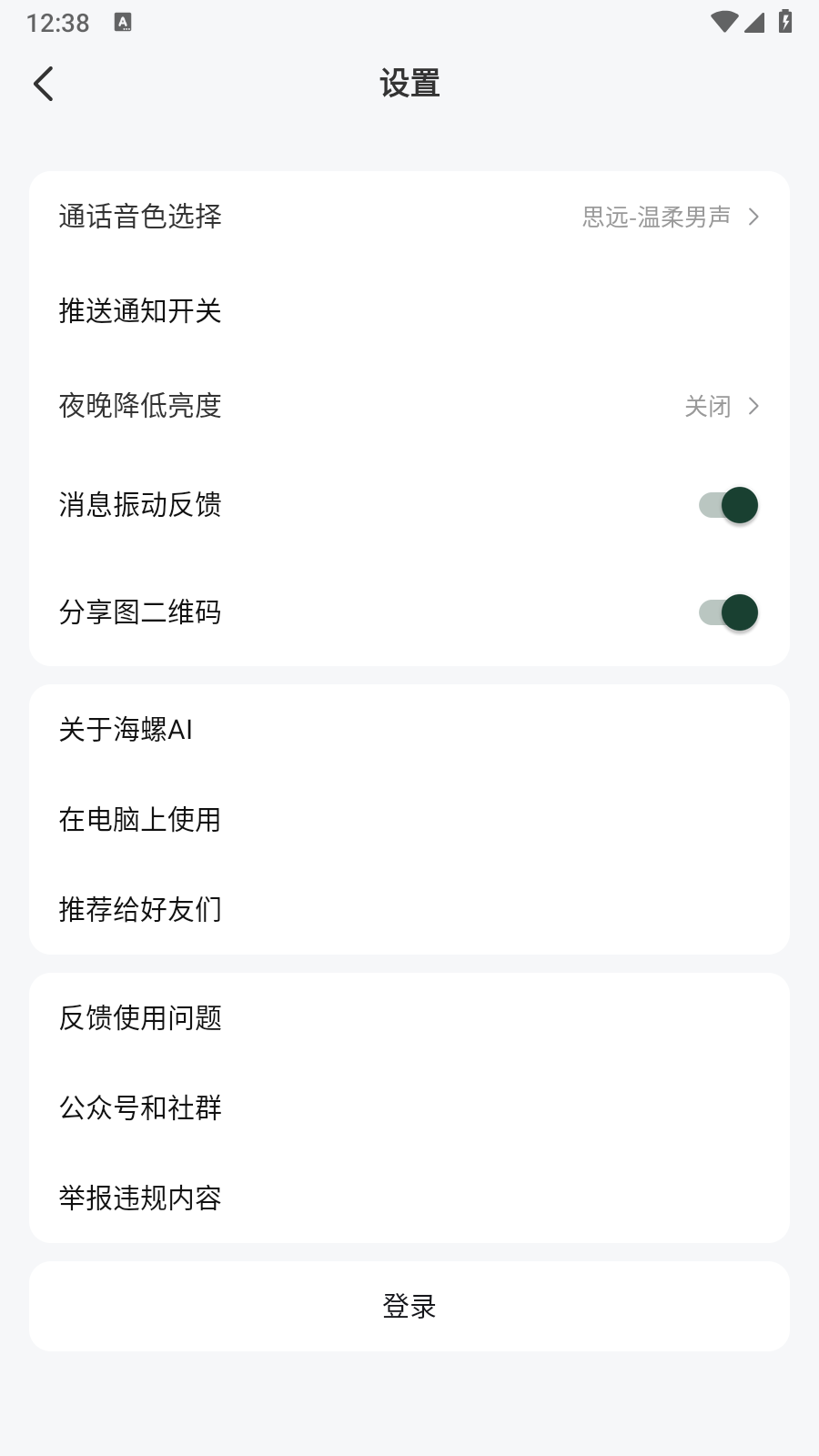This screenshot has width=819, height=1456.
Task: Tap the Wi-Fi icon in status bar
Action: click(723, 22)
